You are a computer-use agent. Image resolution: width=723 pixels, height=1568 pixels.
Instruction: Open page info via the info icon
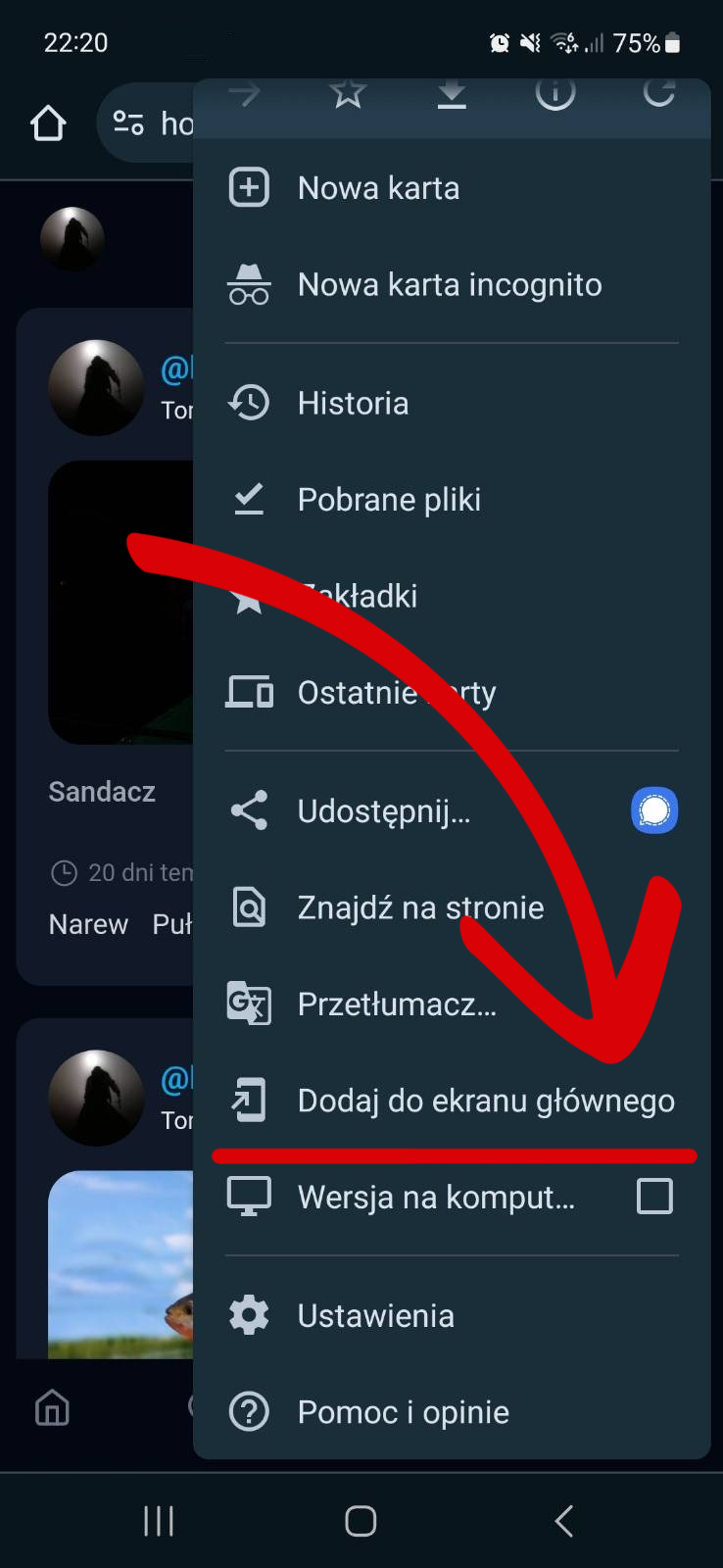(555, 94)
